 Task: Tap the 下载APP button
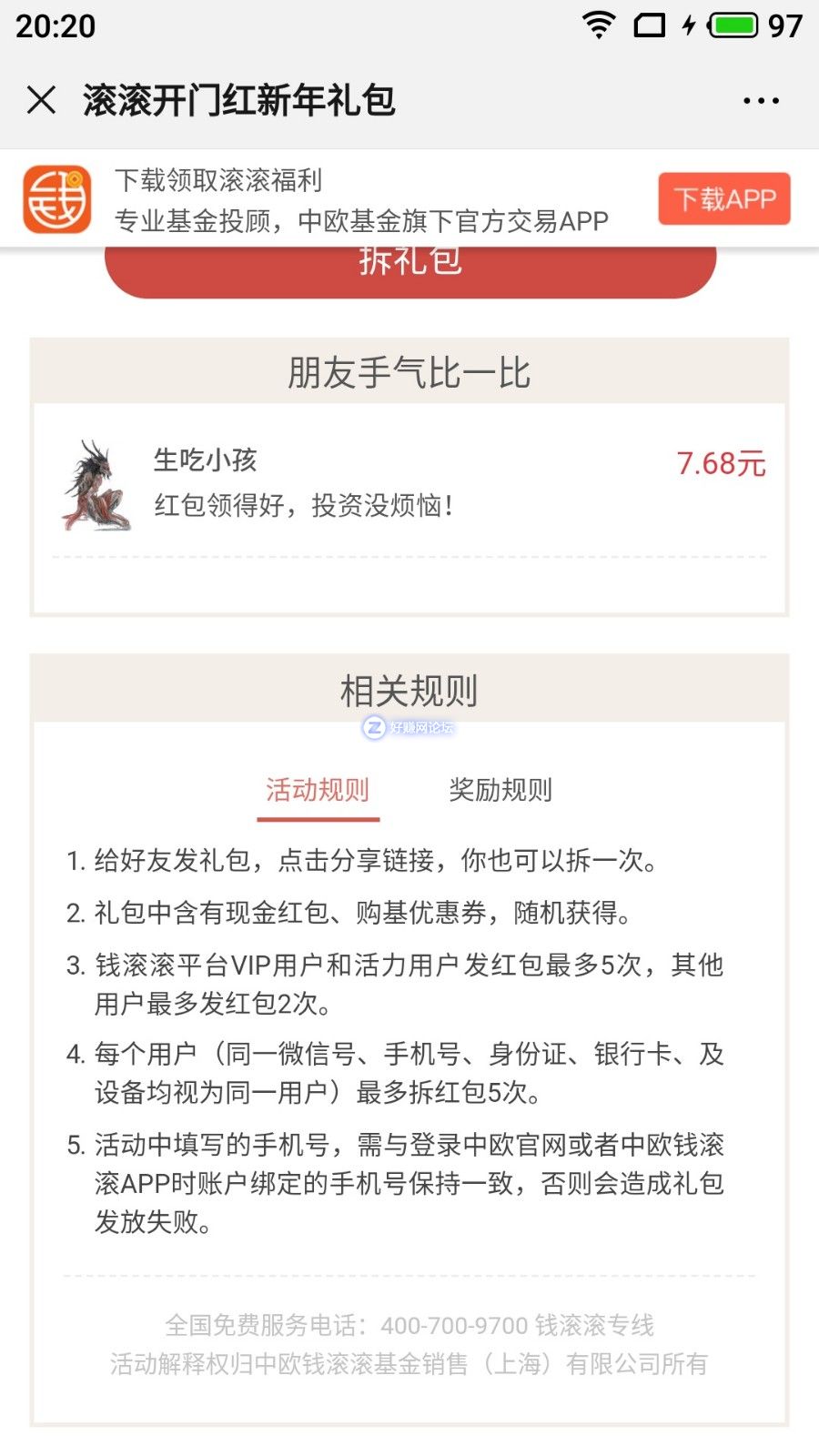(724, 198)
